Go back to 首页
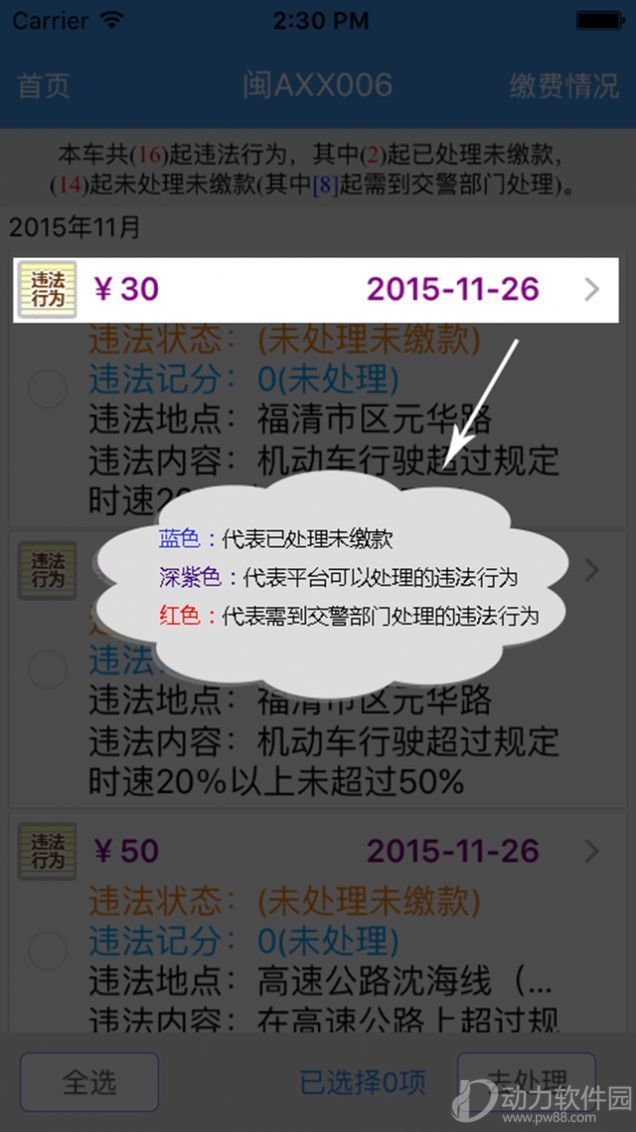 pos(44,86)
